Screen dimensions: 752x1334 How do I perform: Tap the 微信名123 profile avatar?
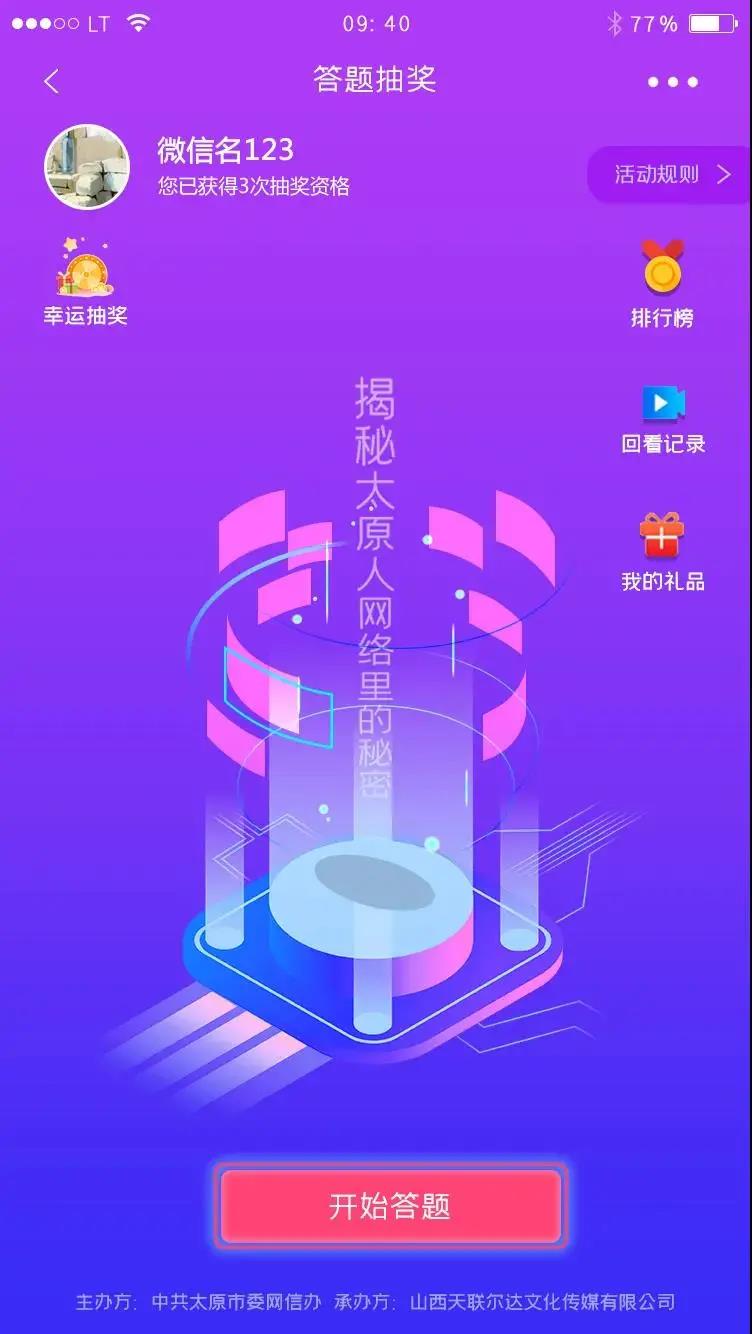(x=87, y=167)
